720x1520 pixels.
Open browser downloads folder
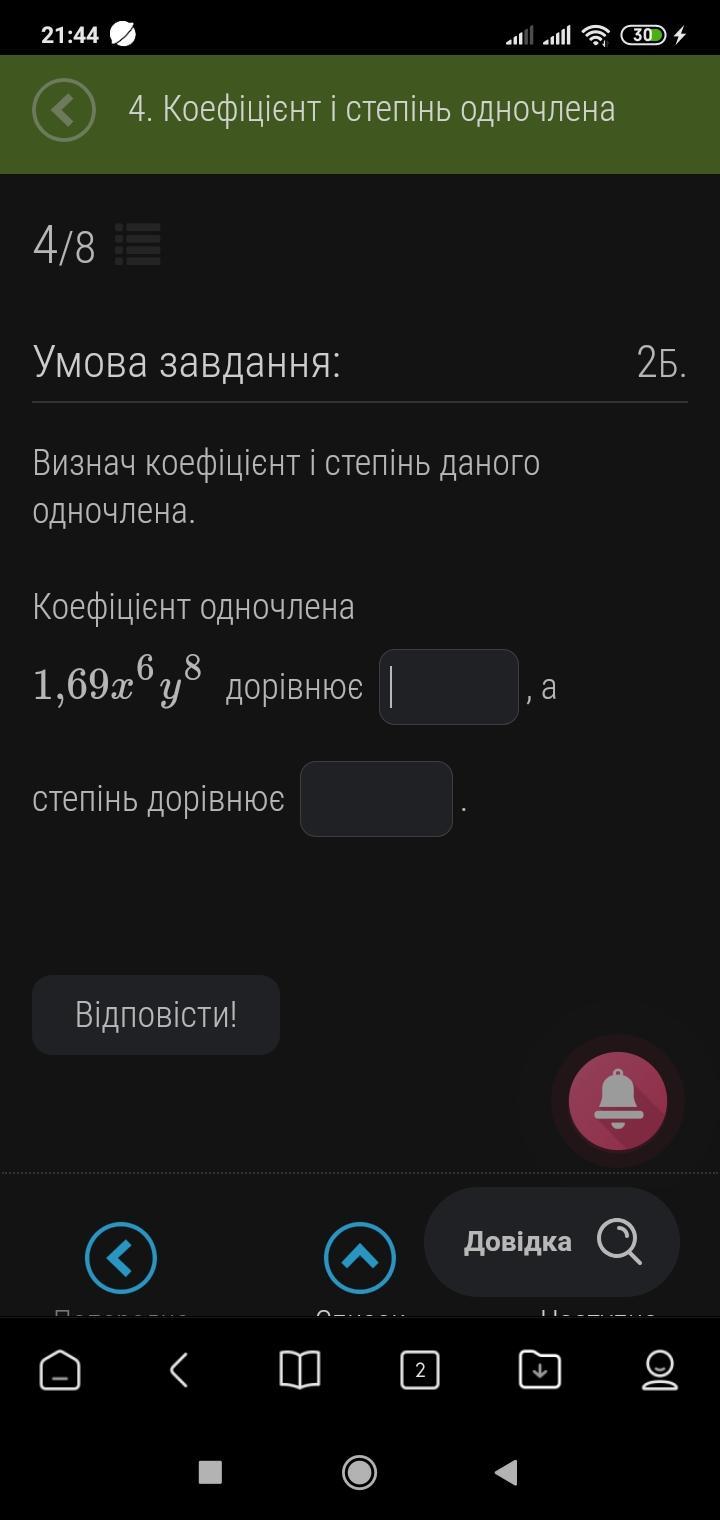(540, 1370)
